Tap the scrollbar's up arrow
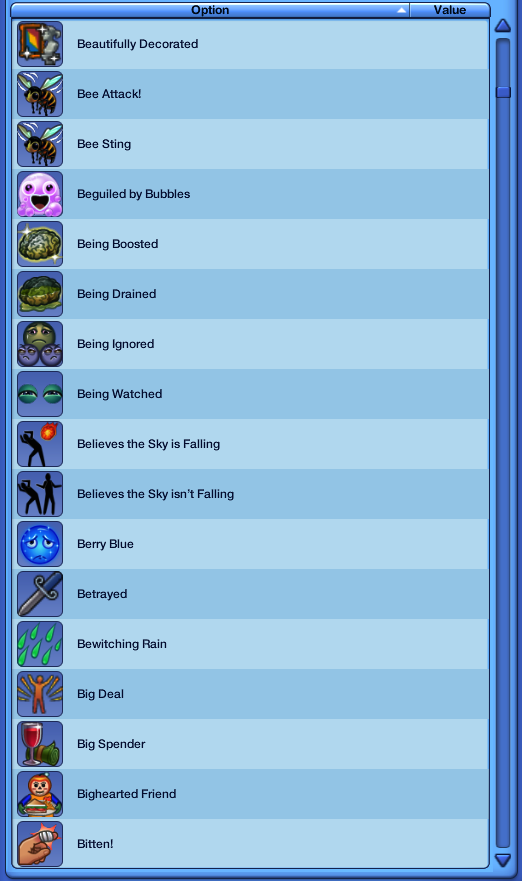Image resolution: width=522 pixels, height=881 pixels. pos(503,26)
